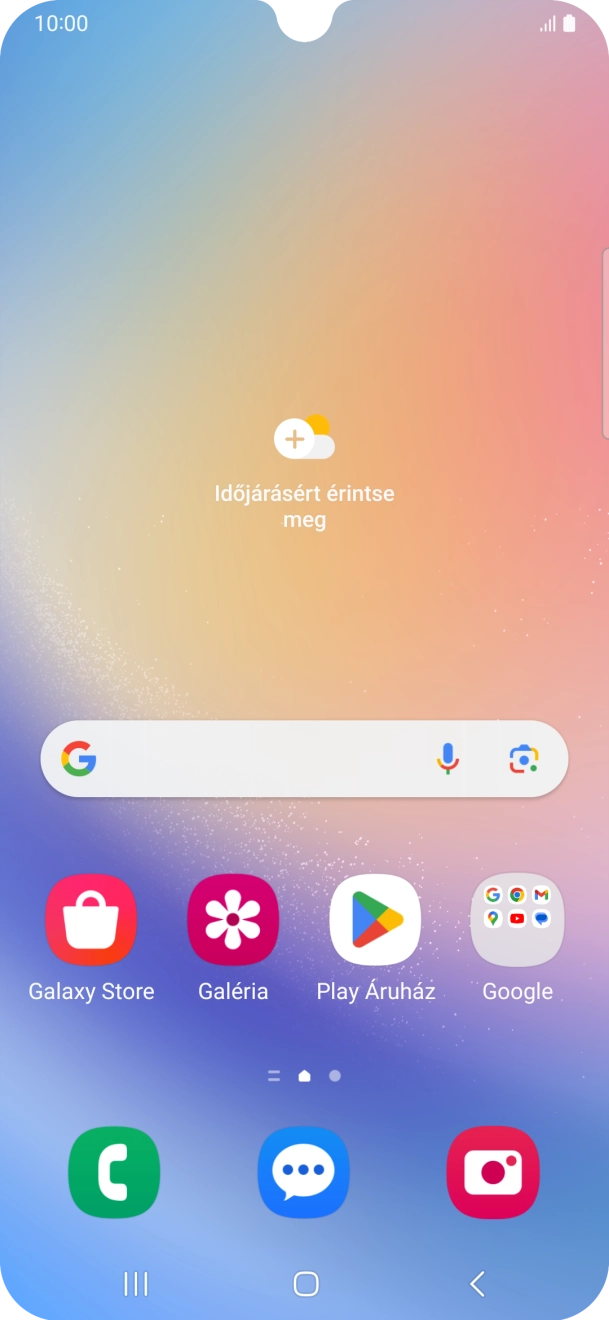Open the Camera app
The height and width of the screenshot is (1320, 609).
tap(493, 1173)
